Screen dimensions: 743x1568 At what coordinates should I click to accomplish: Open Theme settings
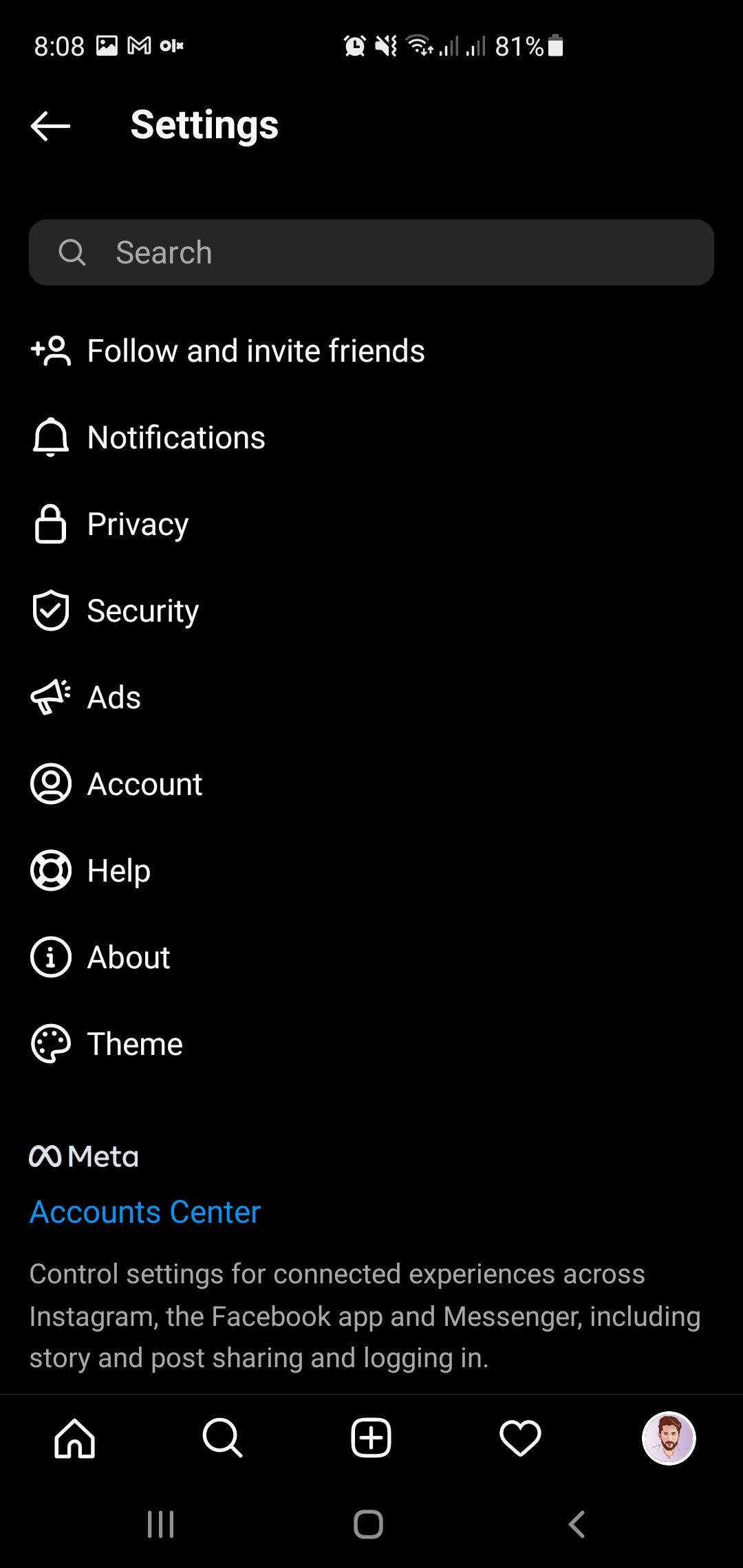pos(135,1044)
